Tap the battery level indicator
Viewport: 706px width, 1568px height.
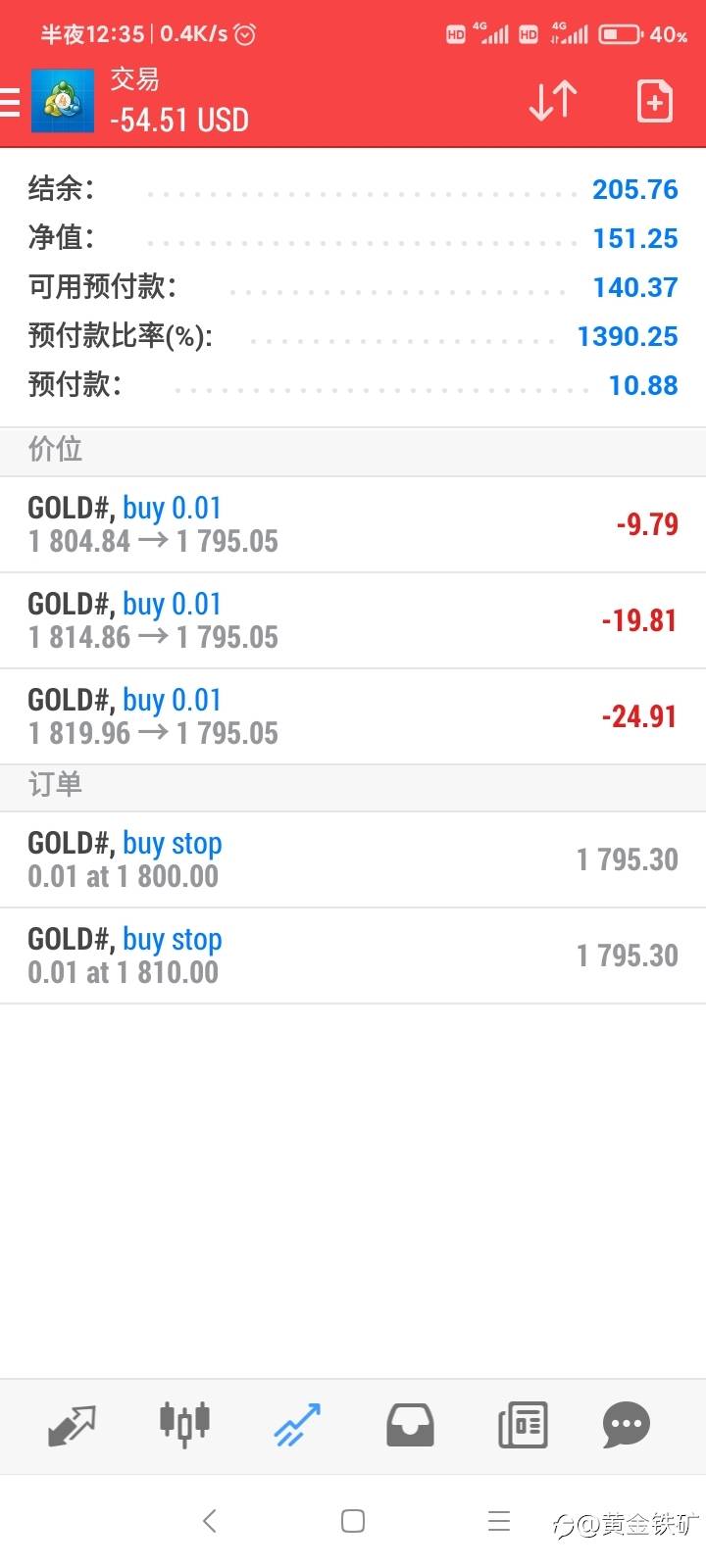coord(618,32)
